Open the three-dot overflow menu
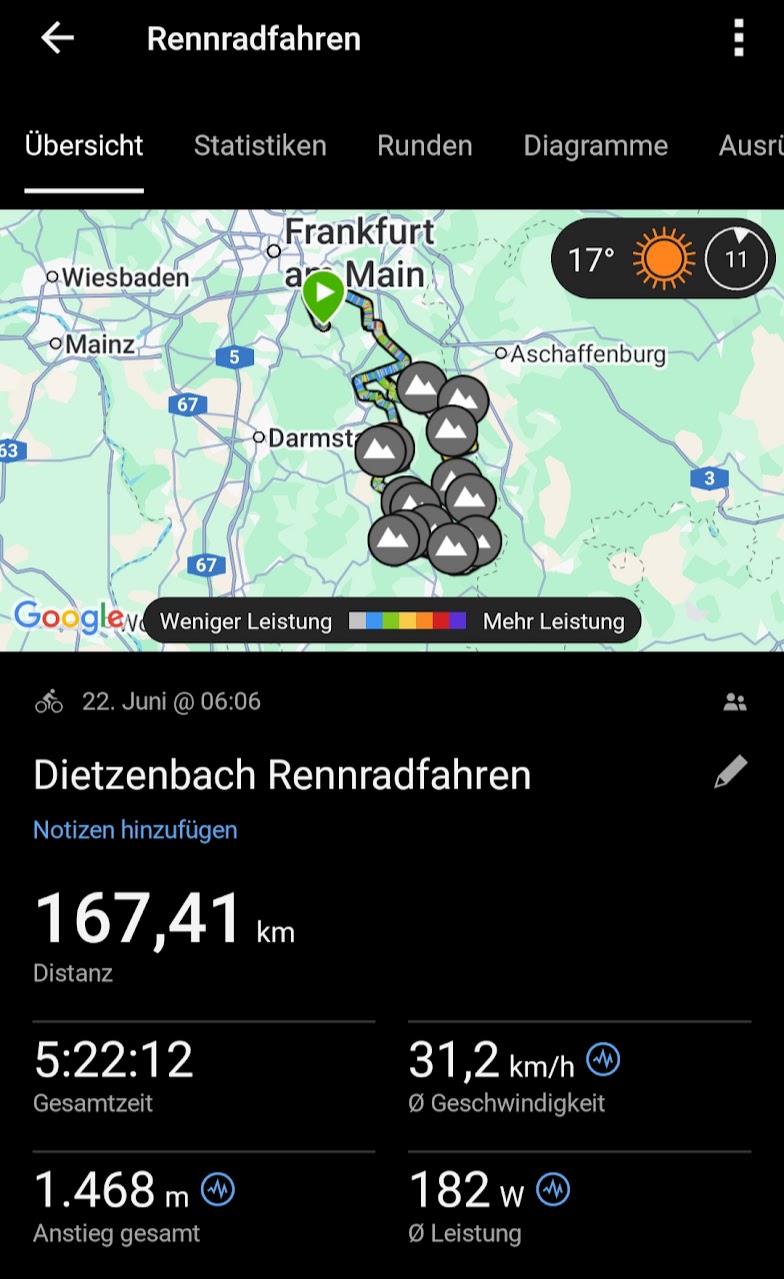784x1279 pixels. pyautogui.click(x=738, y=39)
